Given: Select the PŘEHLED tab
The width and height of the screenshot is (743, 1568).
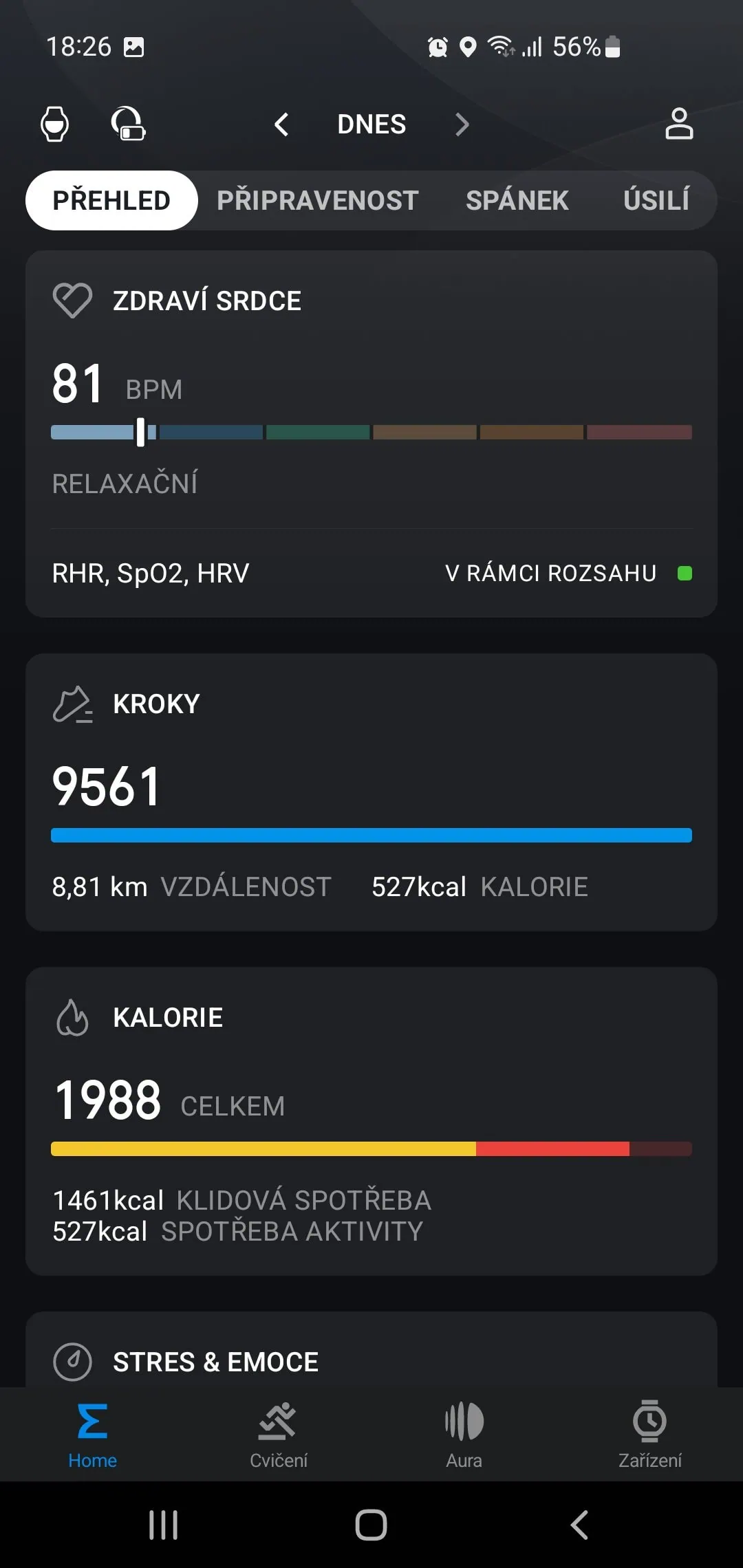Looking at the screenshot, I should pyautogui.click(x=111, y=200).
